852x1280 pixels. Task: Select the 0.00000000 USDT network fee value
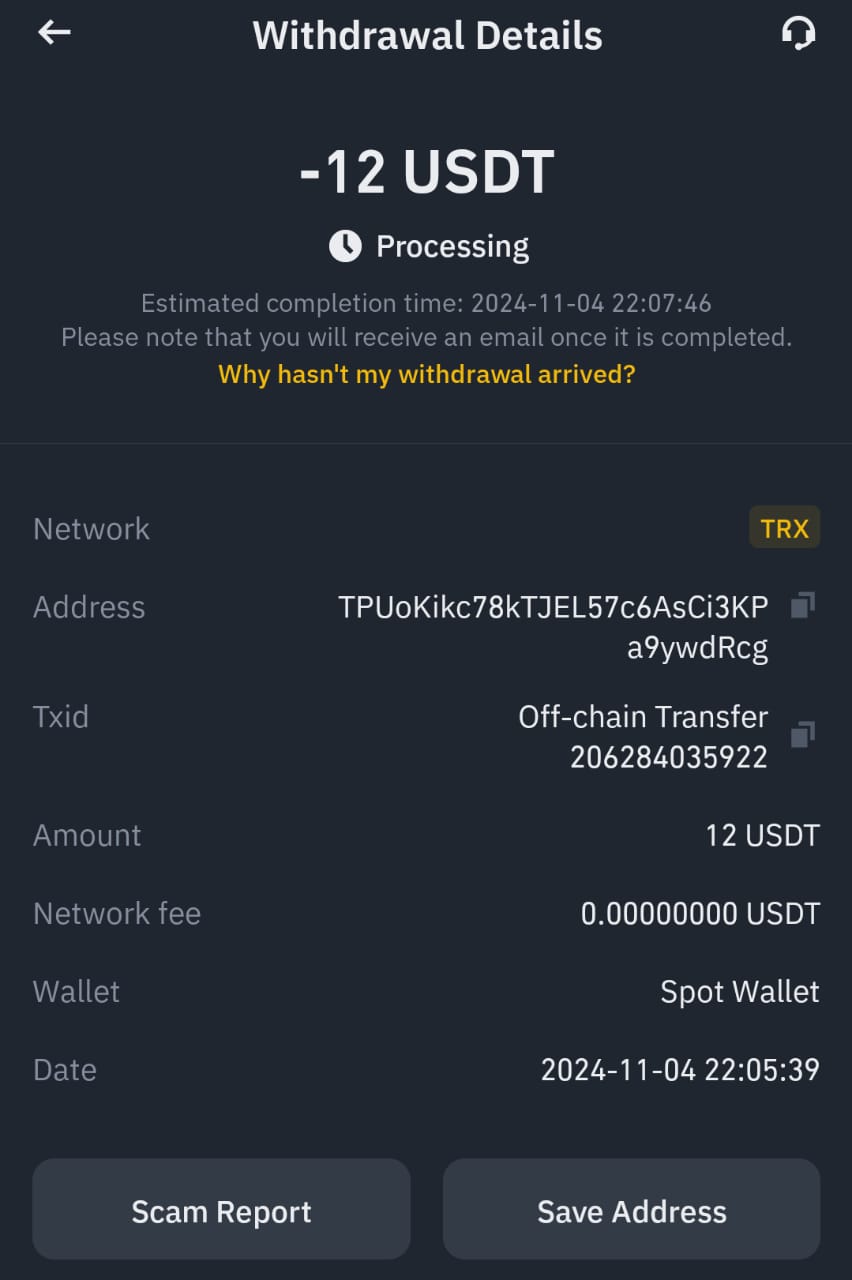coord(701,912)
